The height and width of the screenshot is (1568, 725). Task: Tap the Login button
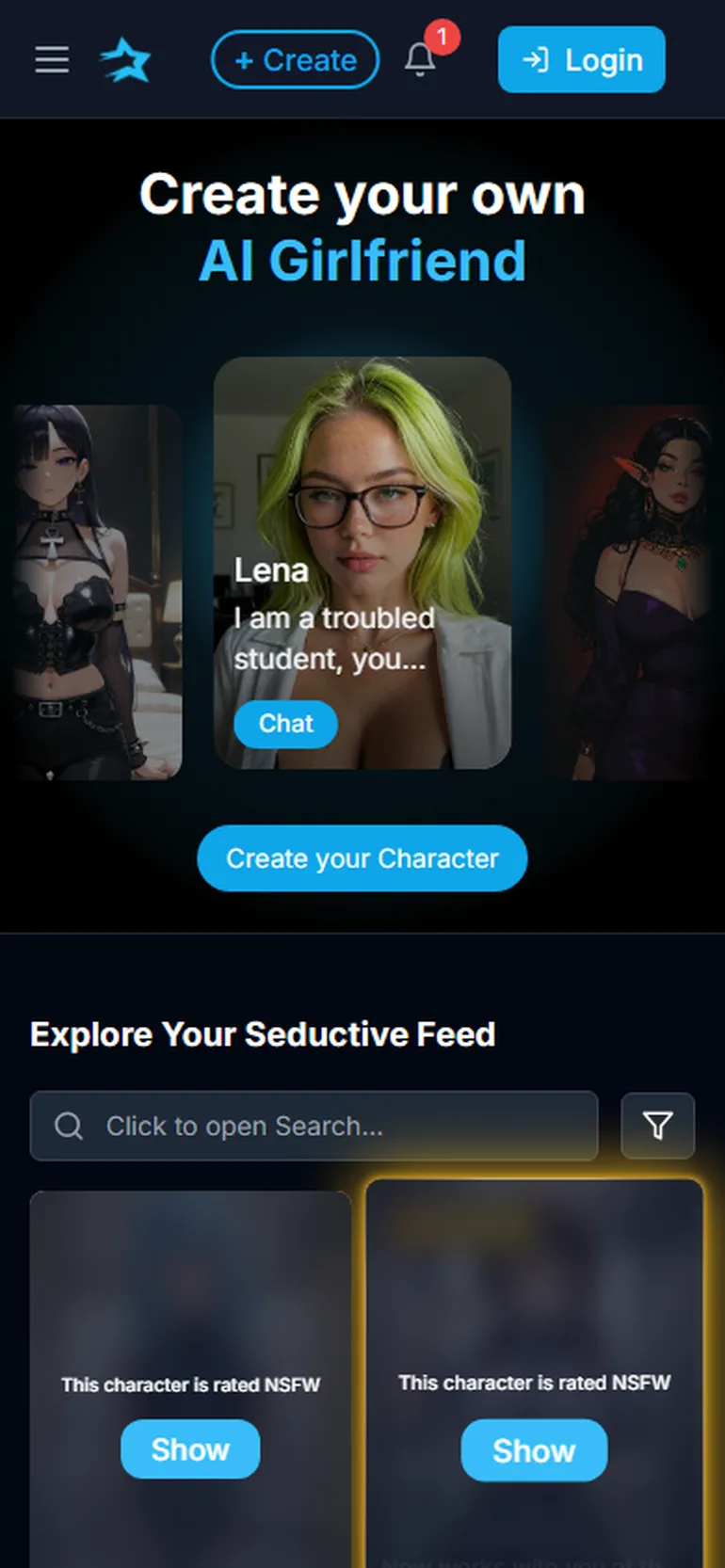tap(582, 60)
